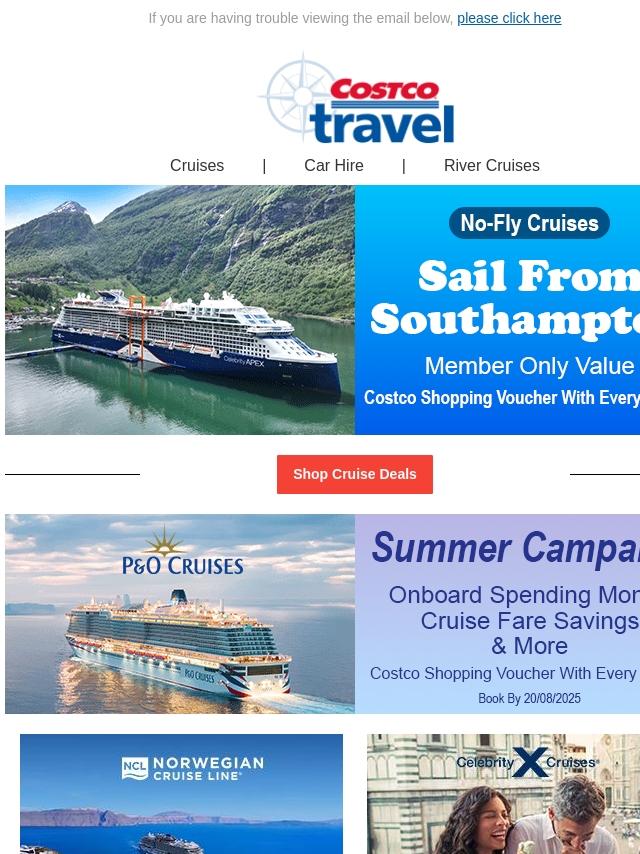Viewport: 640px width, 854px height.
Task: Open the Norwegian Cruise Line tile
Action: [x=181, y=794]
